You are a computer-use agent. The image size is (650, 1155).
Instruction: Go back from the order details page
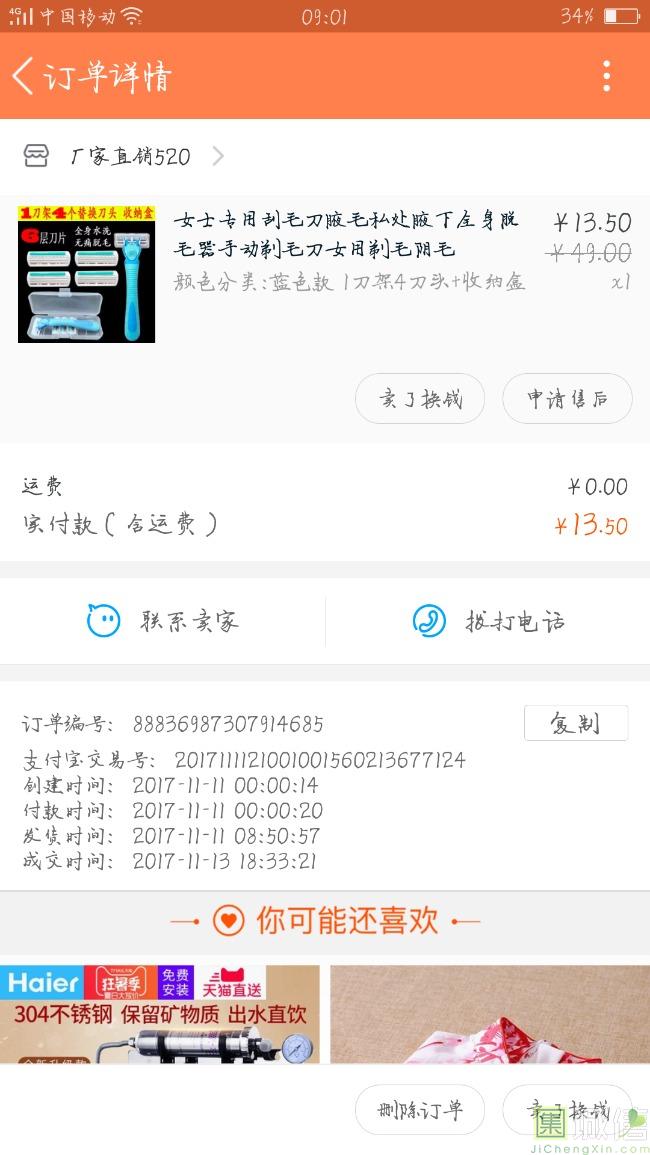(24, 76)
